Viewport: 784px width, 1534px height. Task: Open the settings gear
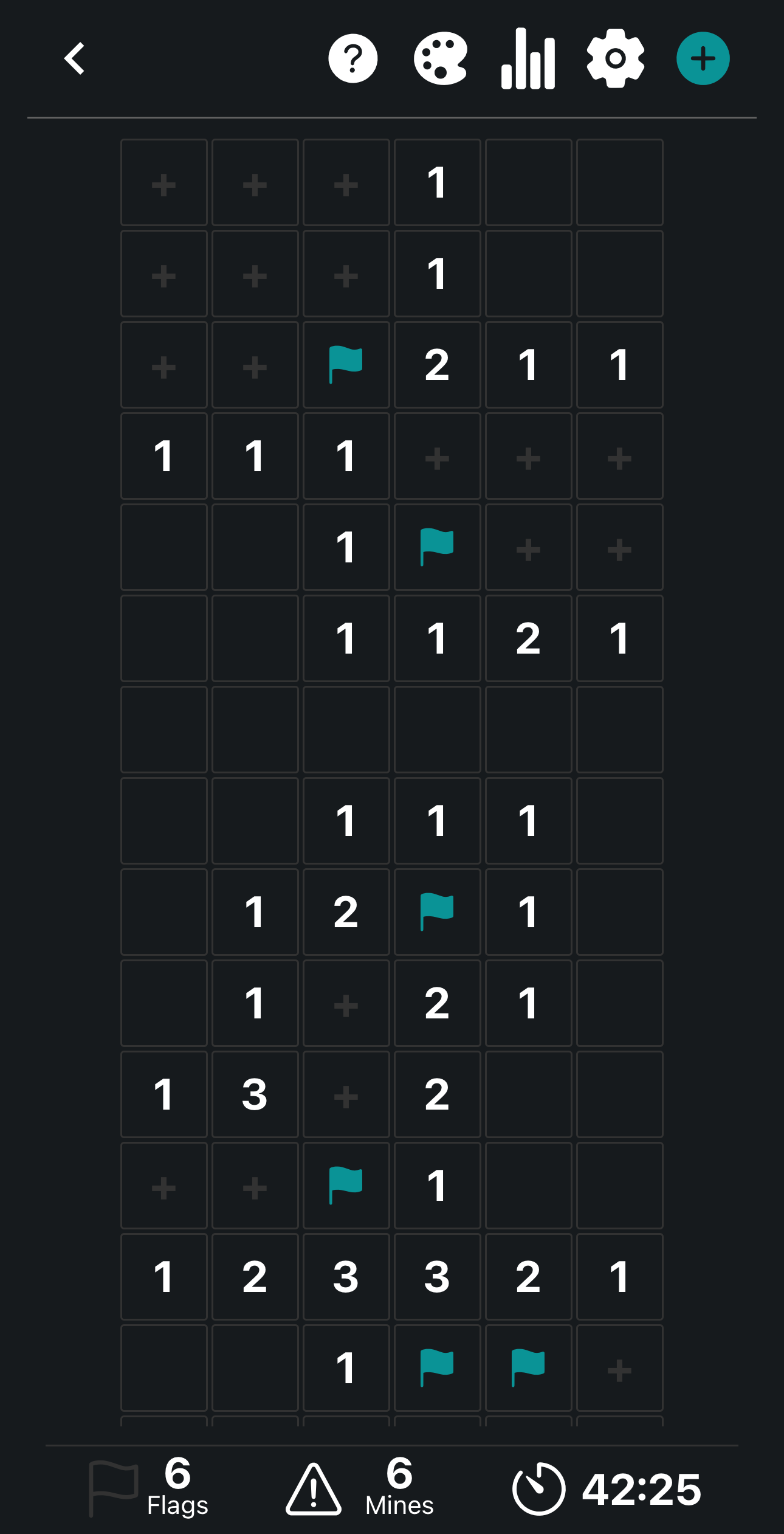615,58
